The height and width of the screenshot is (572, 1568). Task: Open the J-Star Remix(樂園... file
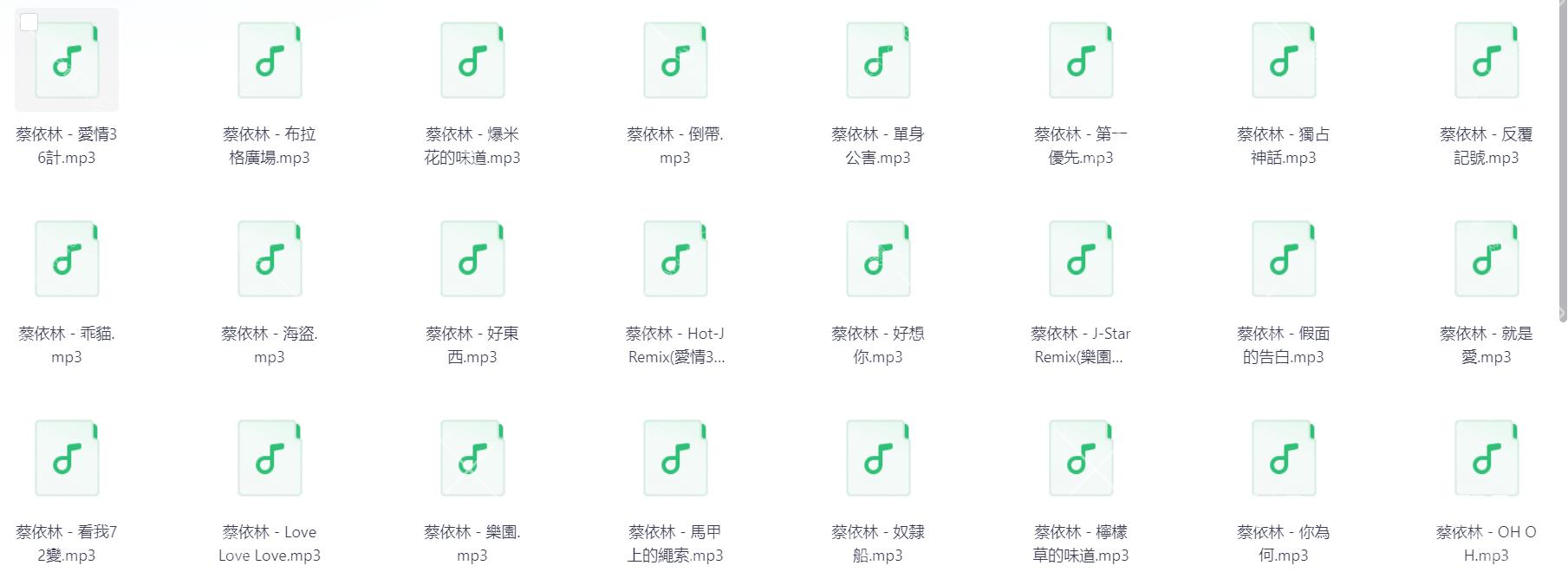[1081, 259]
